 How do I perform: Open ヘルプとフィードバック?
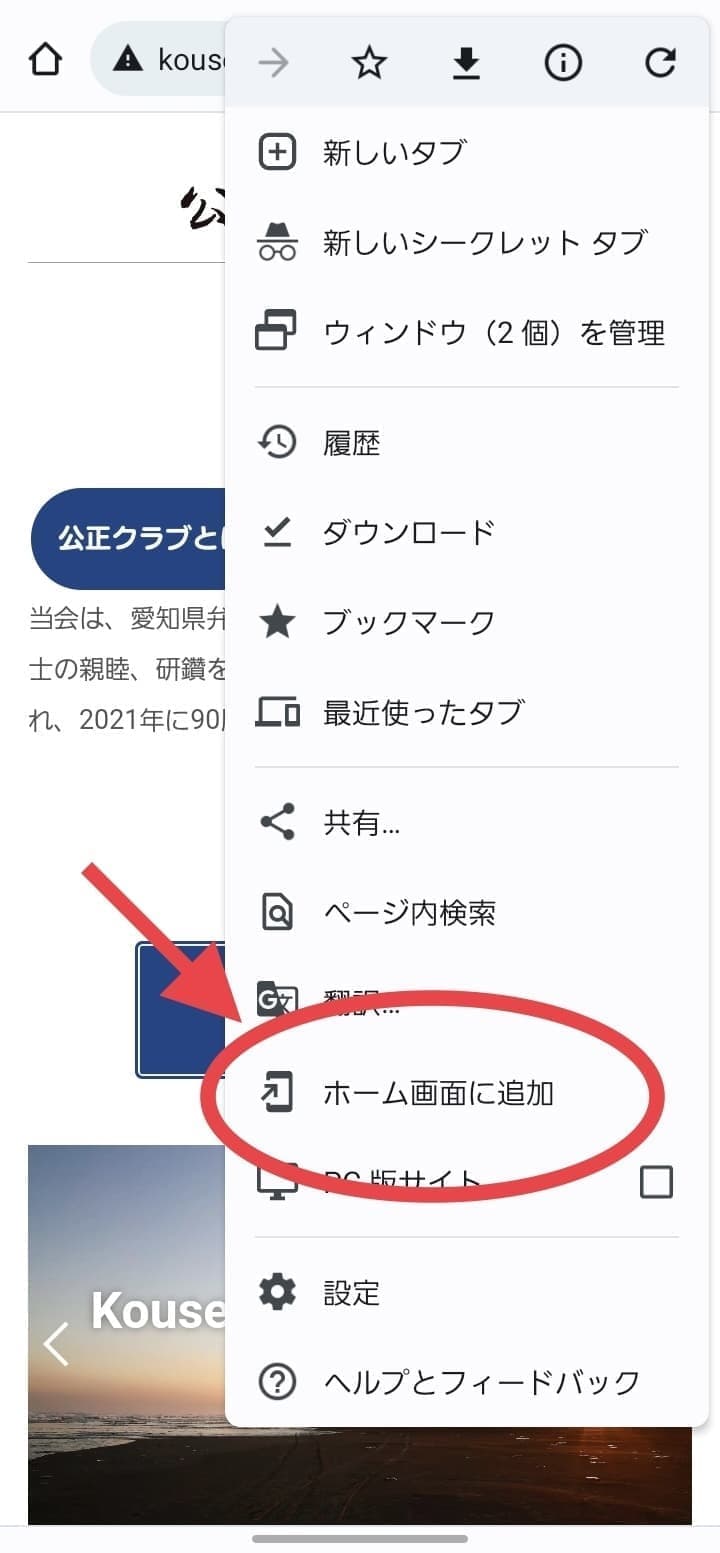[481, 1382]
